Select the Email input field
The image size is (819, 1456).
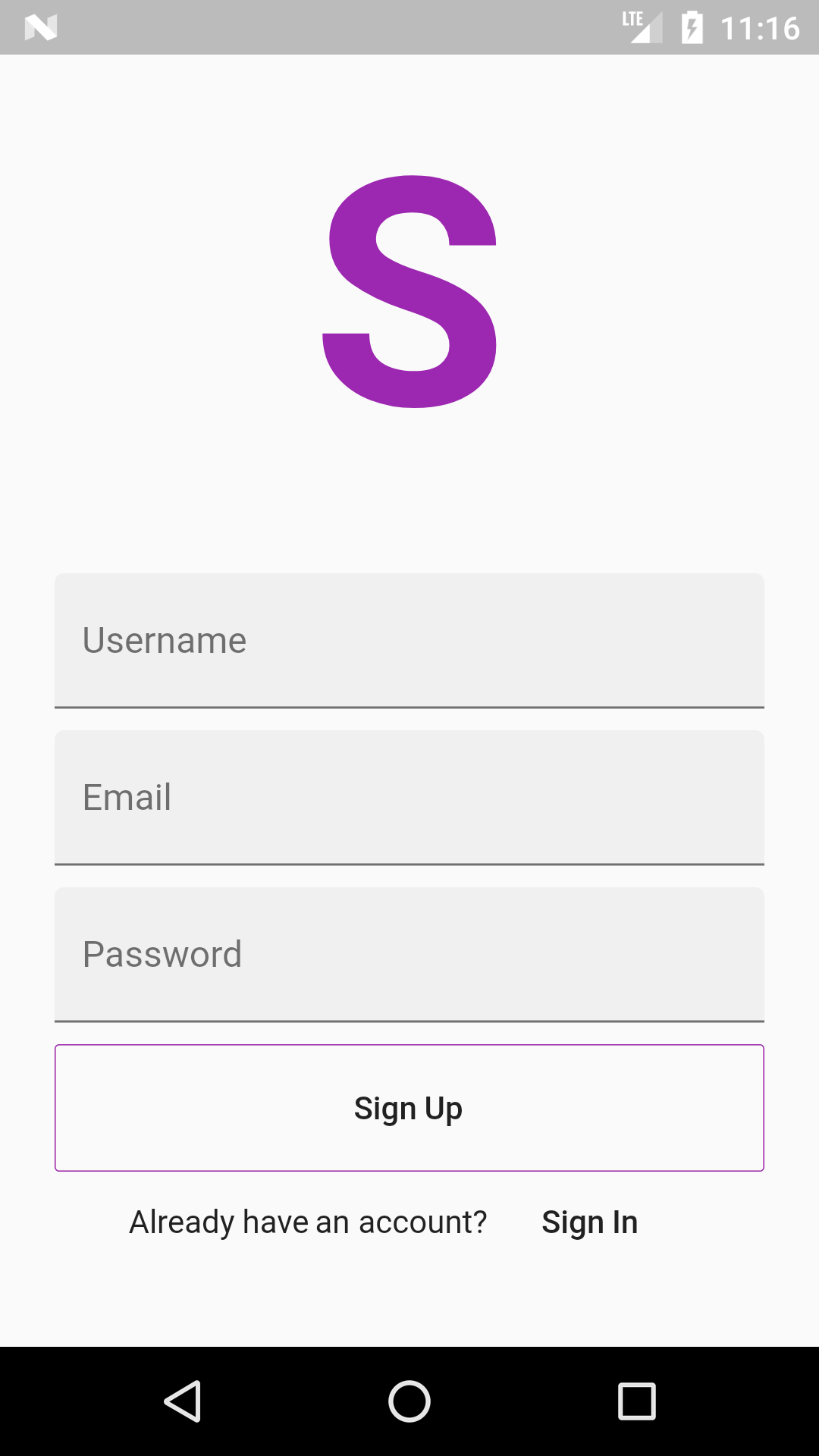[x=409, y=798]
